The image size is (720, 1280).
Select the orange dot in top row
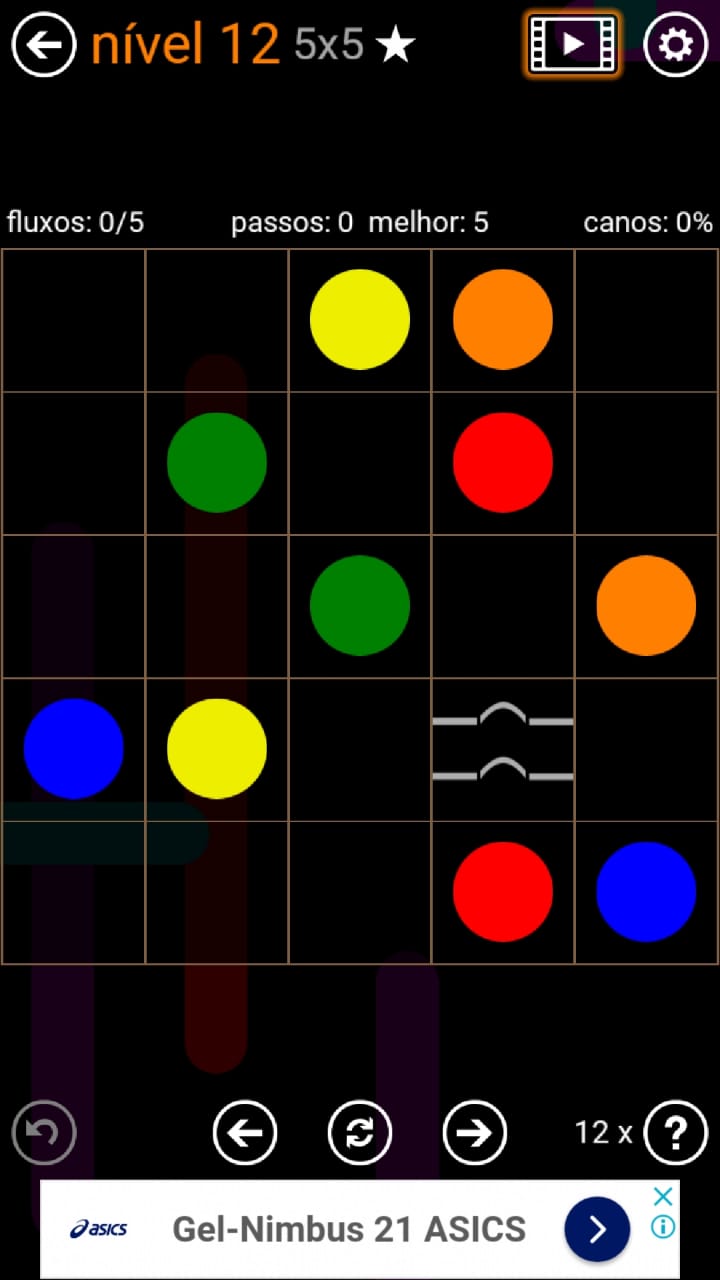503,319
